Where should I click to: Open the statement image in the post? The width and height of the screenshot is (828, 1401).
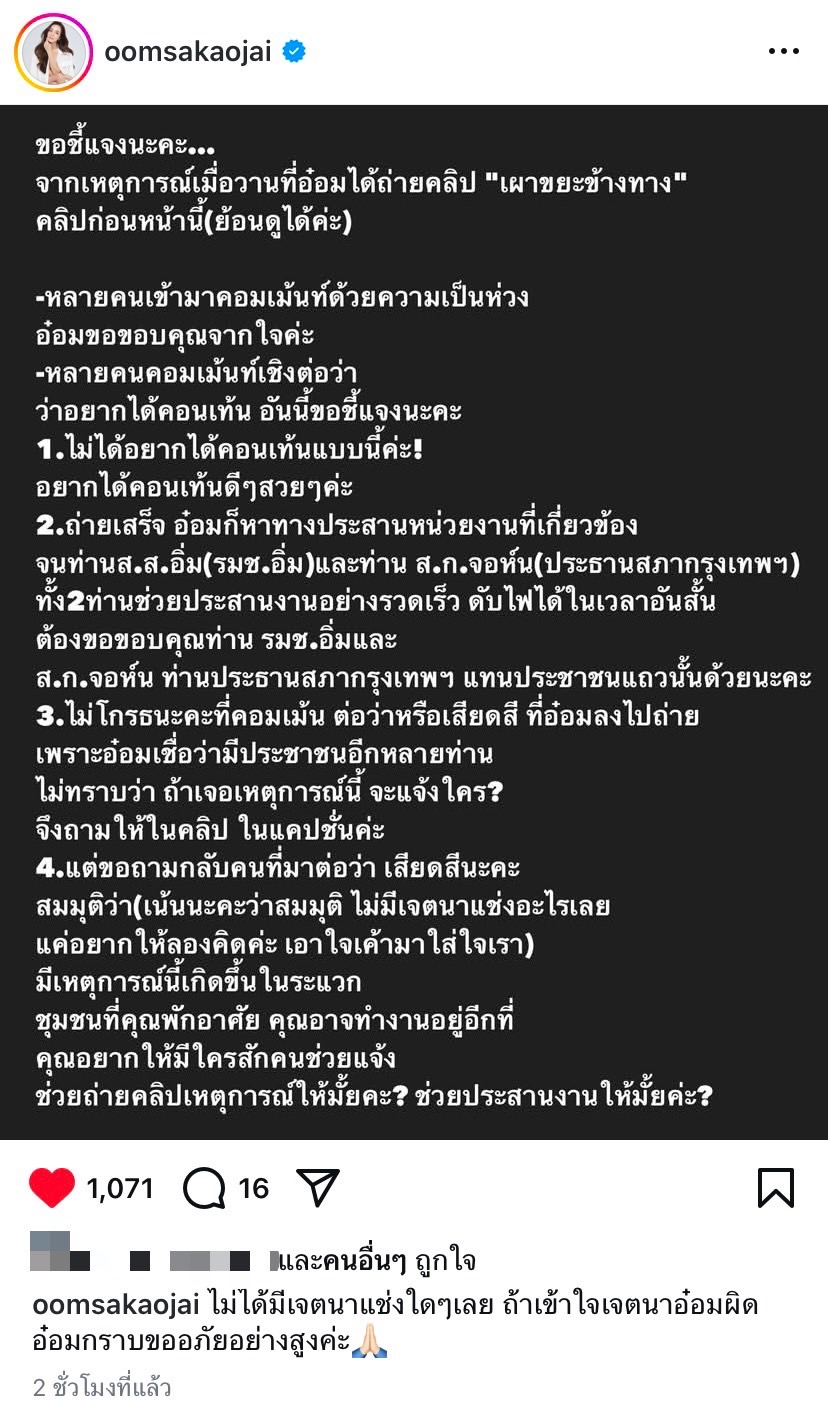click(x=414, y=622)
